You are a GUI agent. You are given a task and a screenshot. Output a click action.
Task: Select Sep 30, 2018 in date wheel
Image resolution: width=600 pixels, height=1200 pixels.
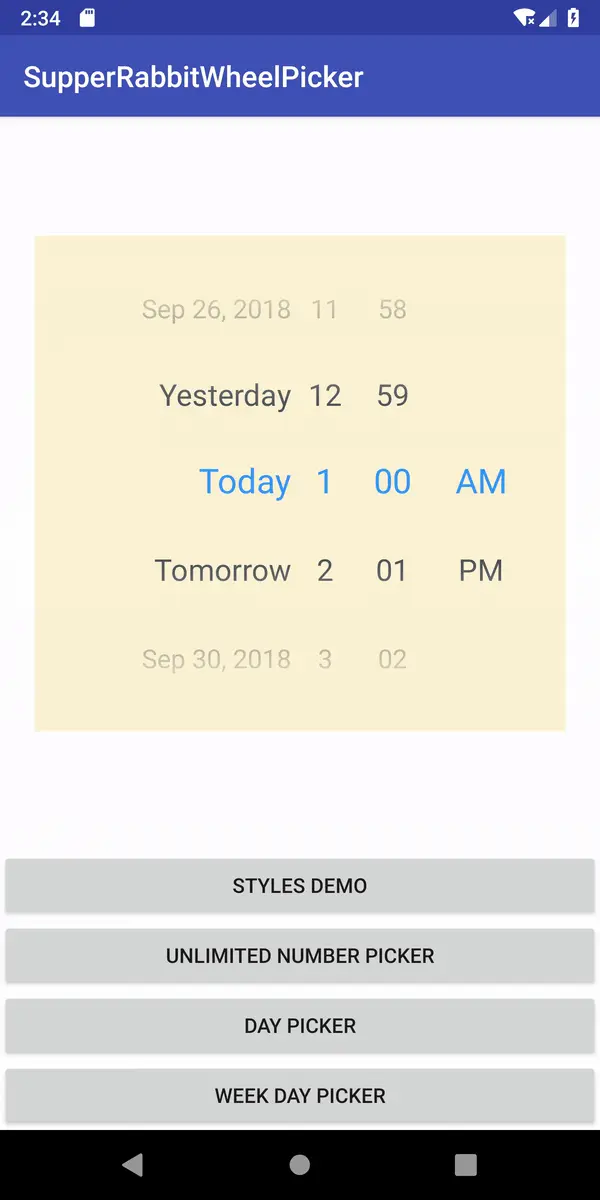pos(216,660)
